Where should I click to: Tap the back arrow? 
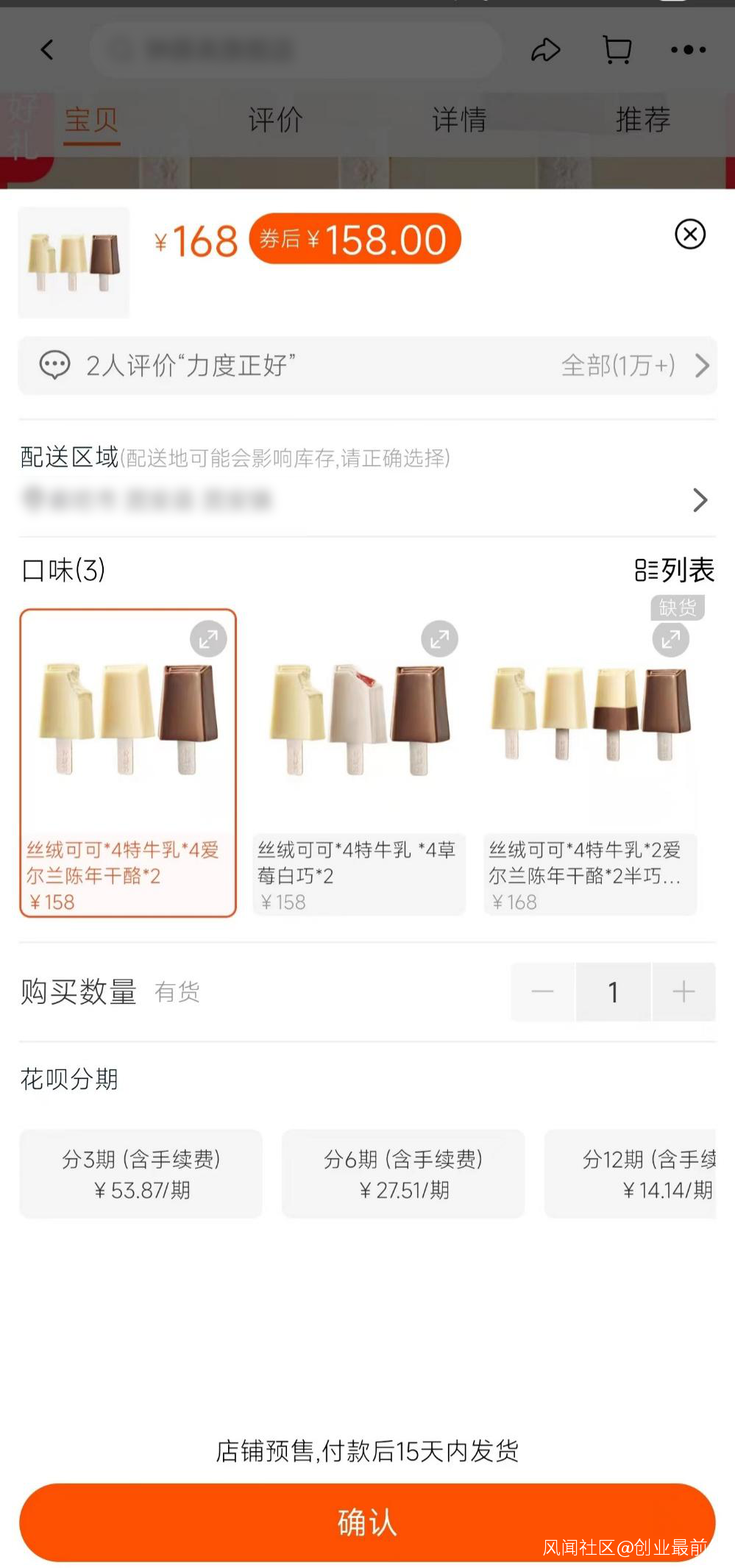pos(47,50)
